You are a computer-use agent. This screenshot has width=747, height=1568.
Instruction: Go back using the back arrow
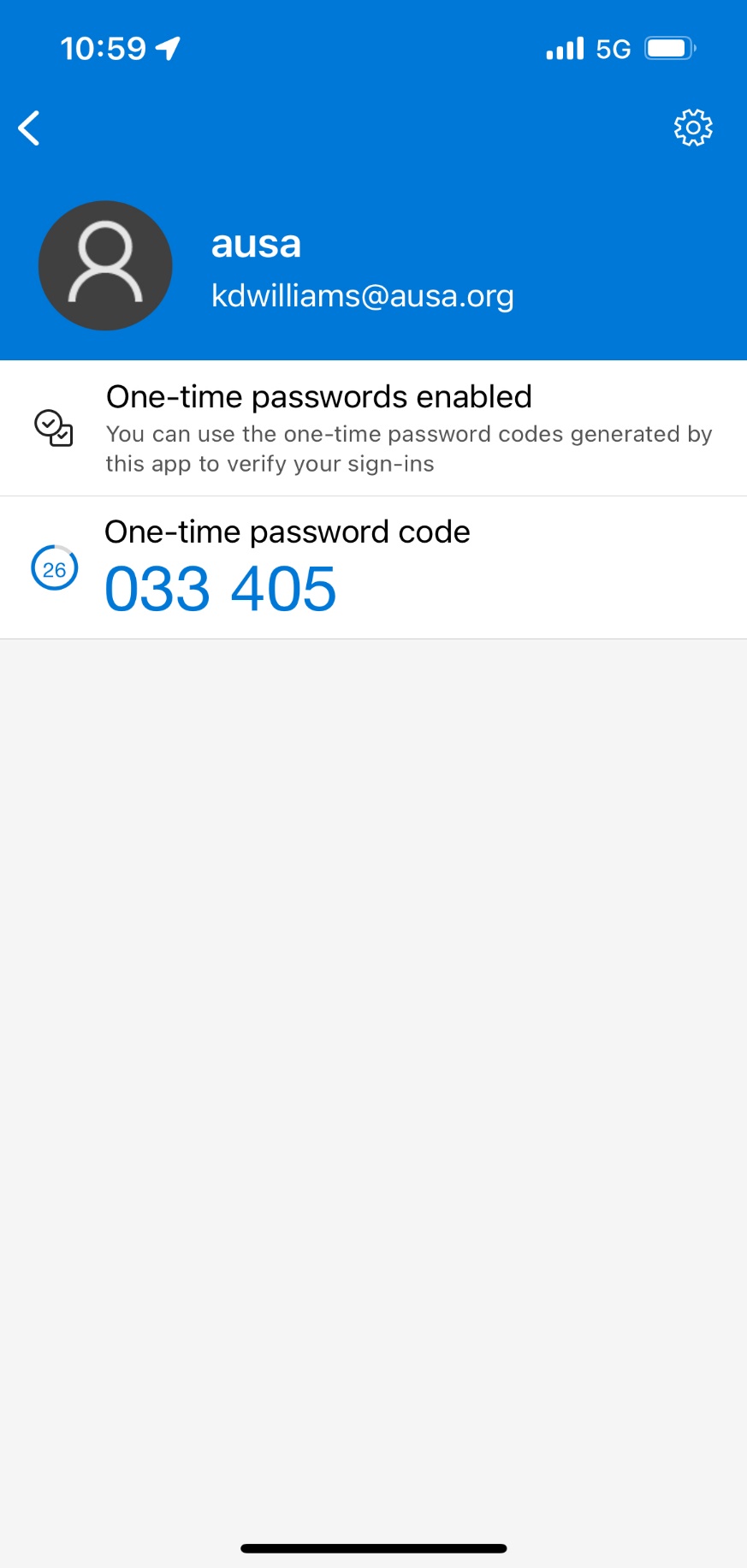tap(29, 128)
